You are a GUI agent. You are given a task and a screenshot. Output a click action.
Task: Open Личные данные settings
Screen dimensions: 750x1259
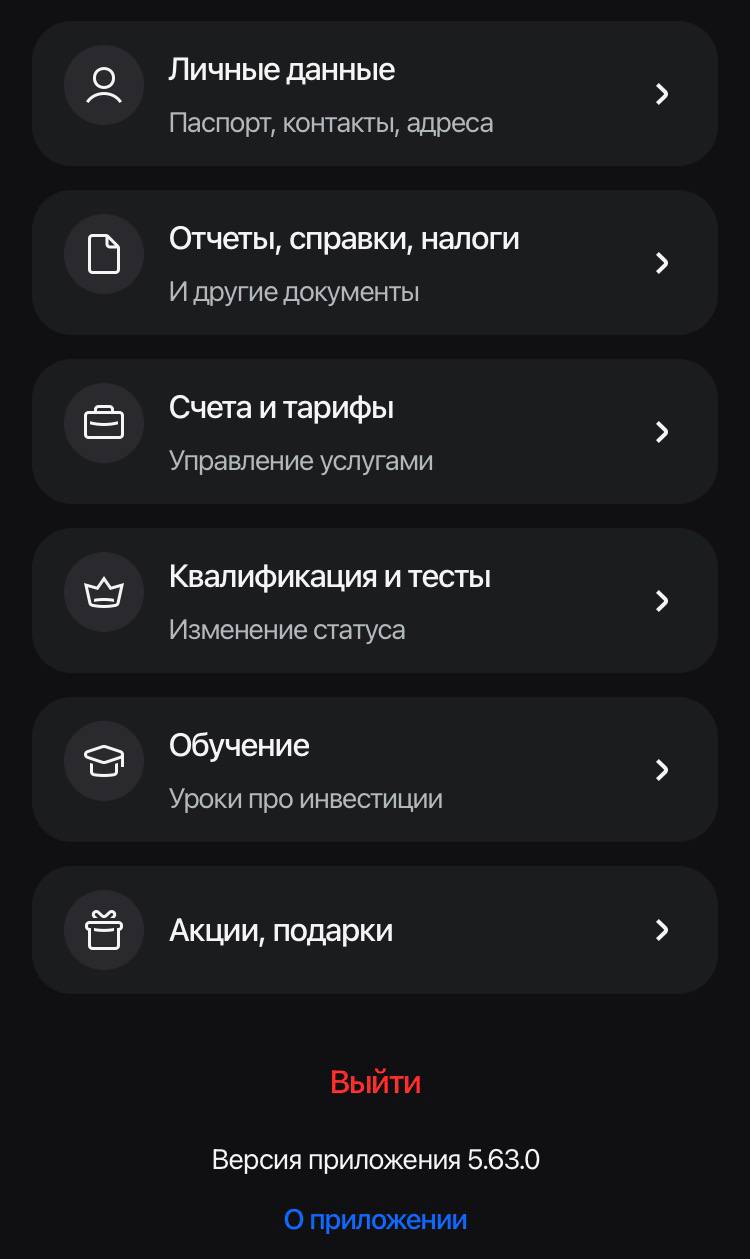point(374,94)
